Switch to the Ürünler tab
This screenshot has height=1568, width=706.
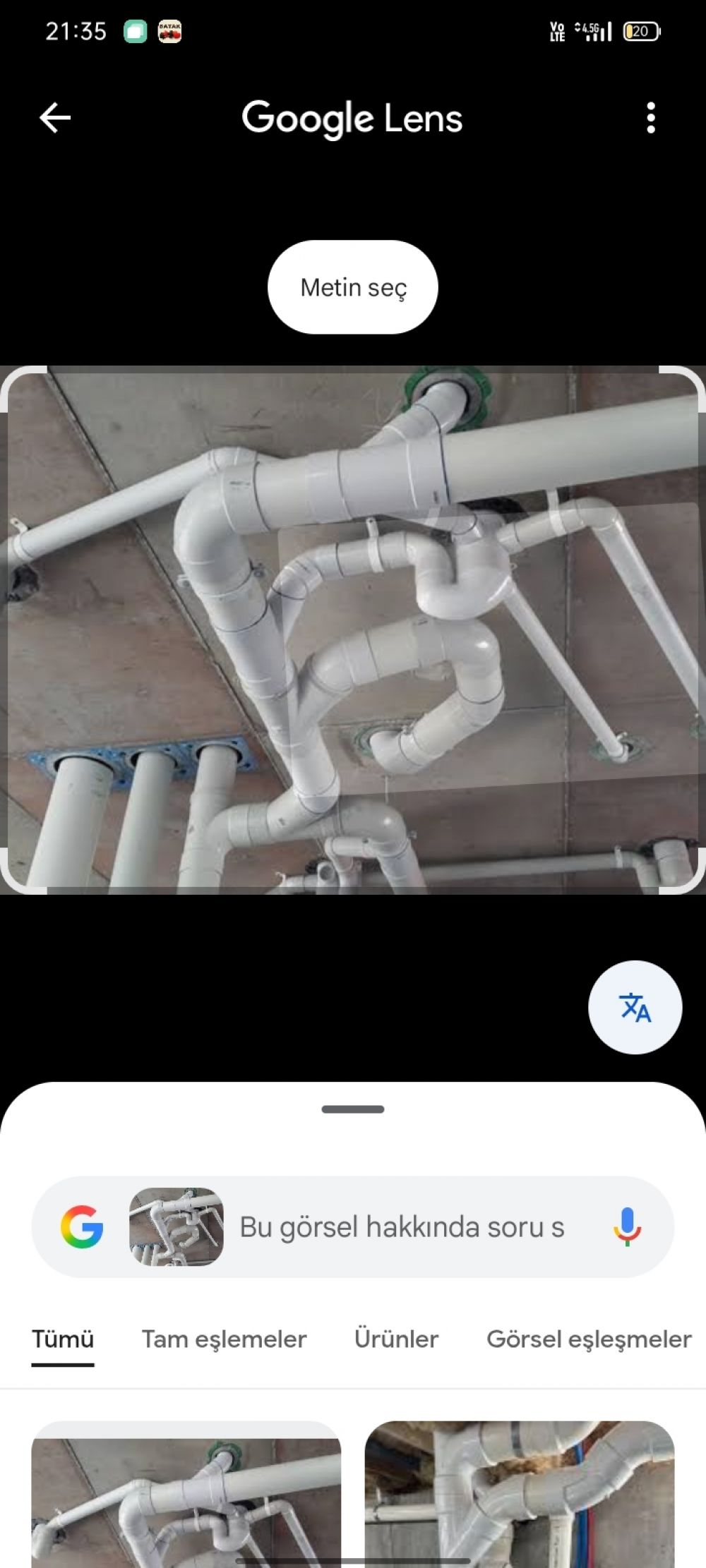pyautogui.click(x=396, y=1339)
